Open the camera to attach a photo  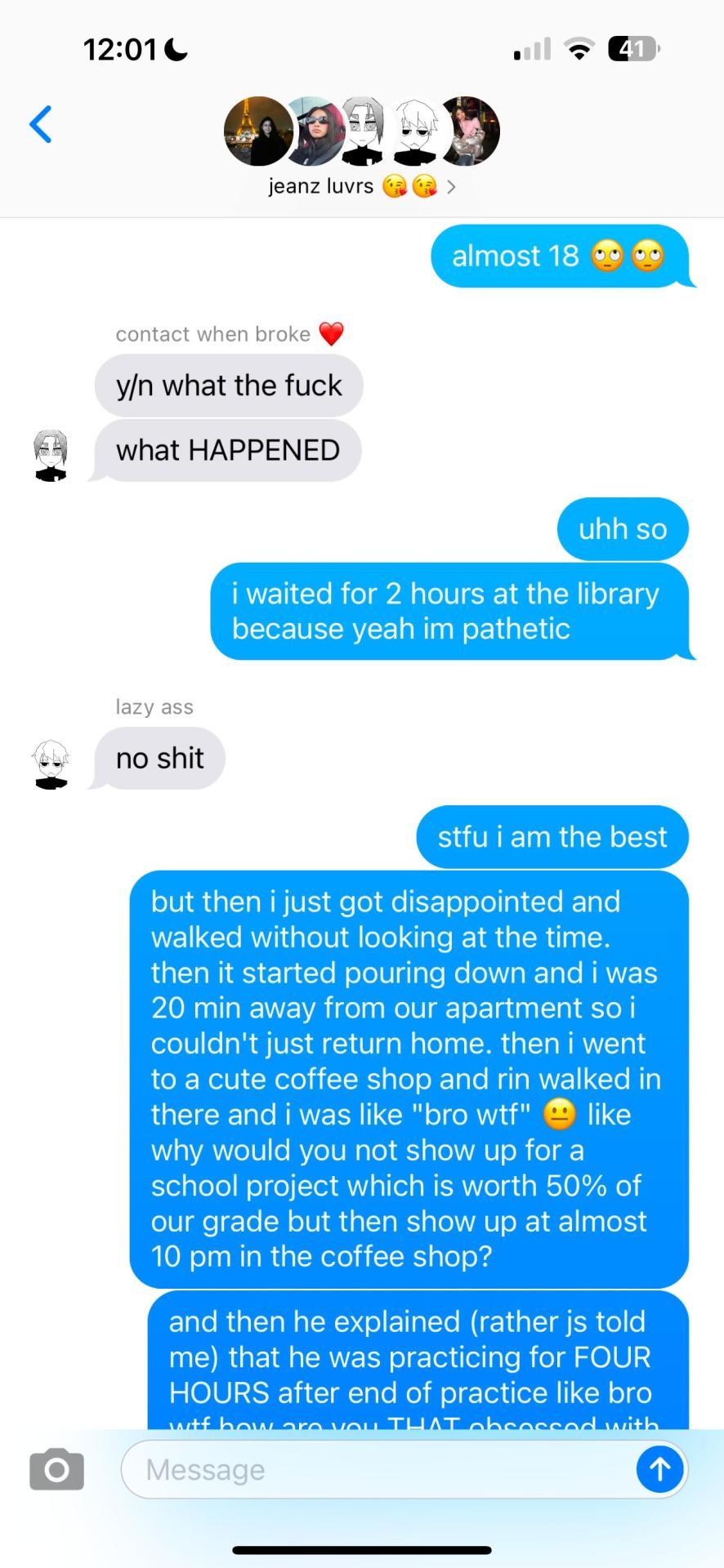(x=56, y=1469)
